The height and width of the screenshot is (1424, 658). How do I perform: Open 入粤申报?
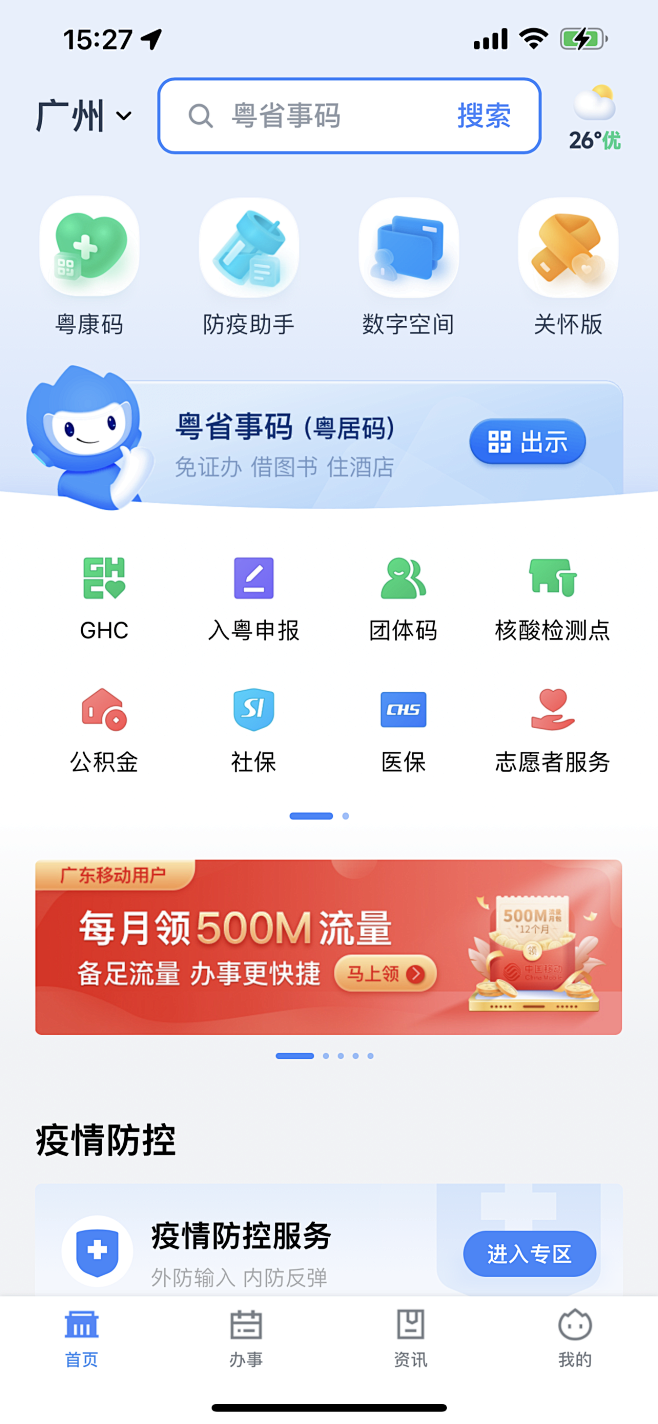(x=253, y=598)
